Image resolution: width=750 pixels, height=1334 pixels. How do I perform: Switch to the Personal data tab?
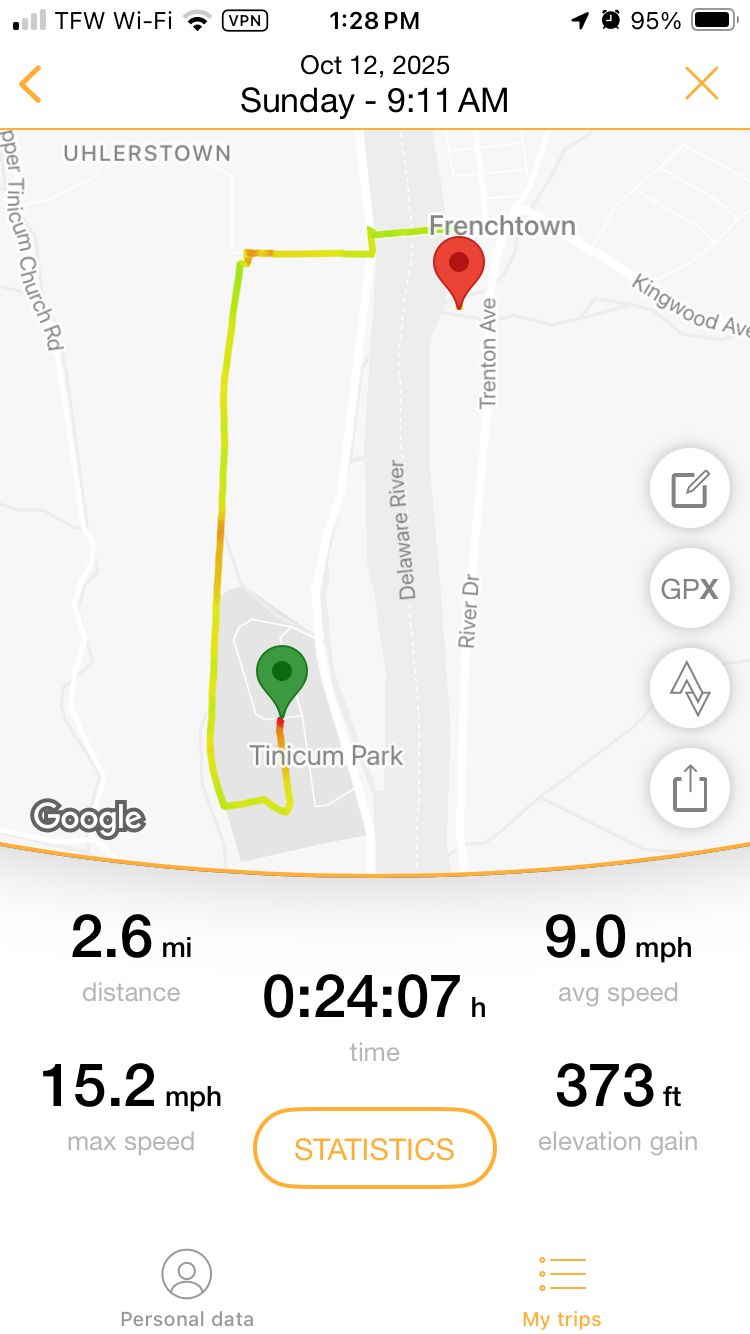click(x=187, y=1290)
